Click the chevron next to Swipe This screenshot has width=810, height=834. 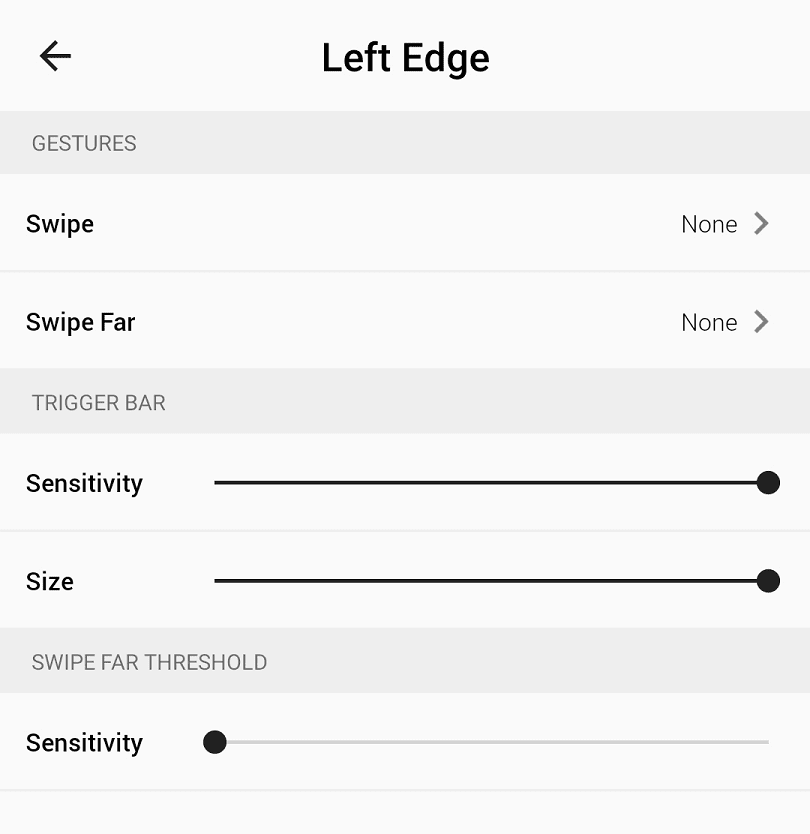click(x=760, y=224)
